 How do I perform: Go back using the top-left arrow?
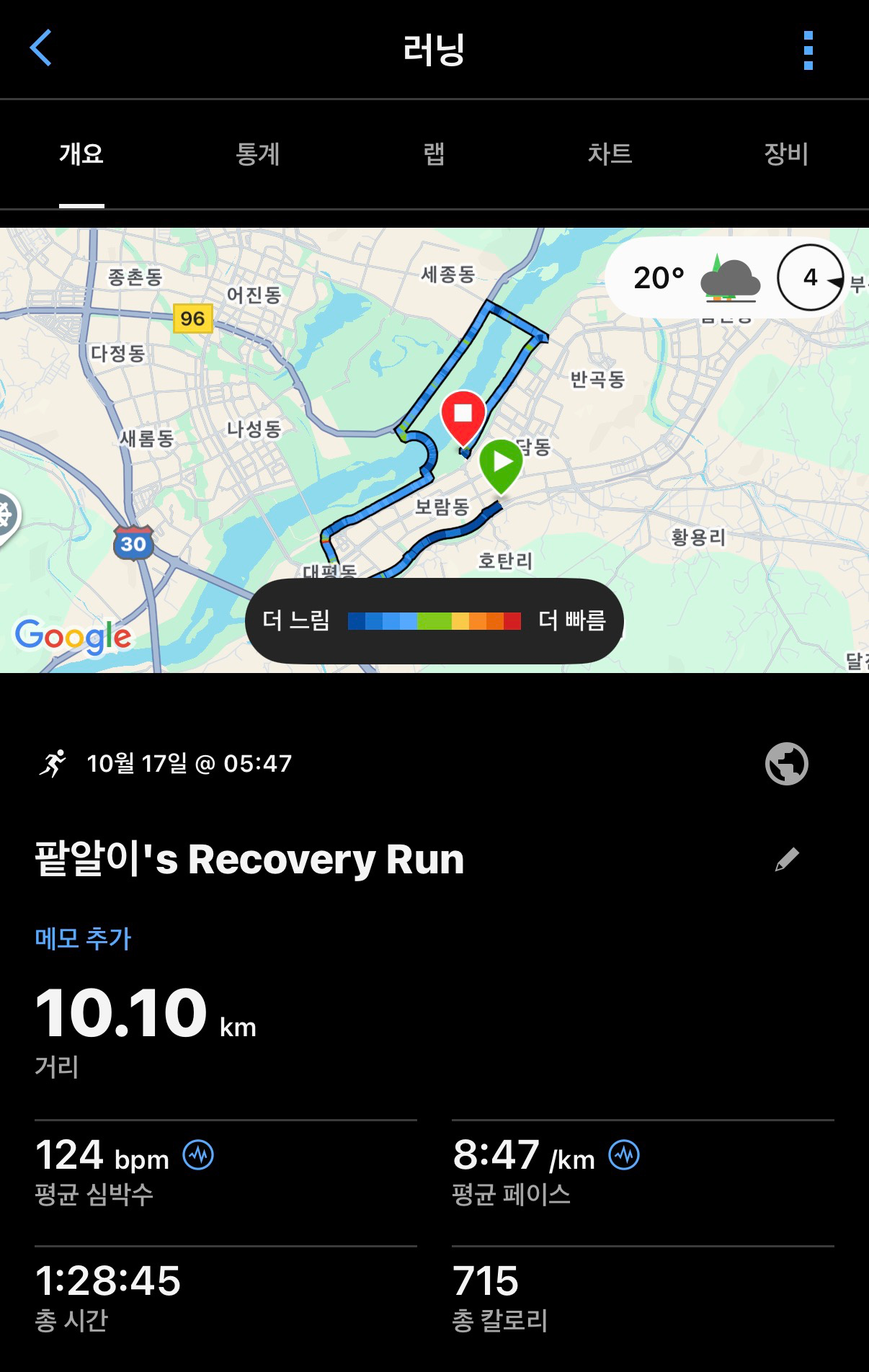tap(41, 48)
